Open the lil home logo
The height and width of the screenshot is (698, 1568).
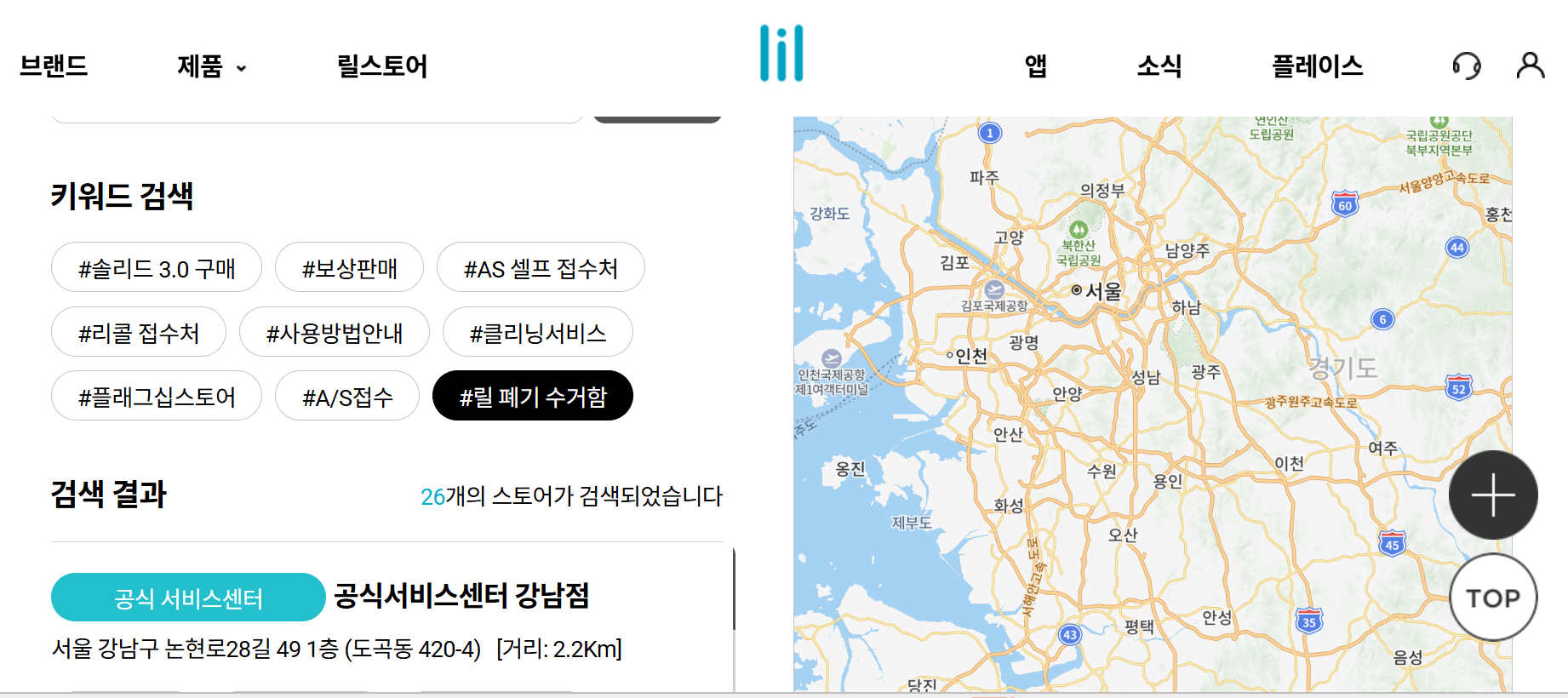[781, 54]
